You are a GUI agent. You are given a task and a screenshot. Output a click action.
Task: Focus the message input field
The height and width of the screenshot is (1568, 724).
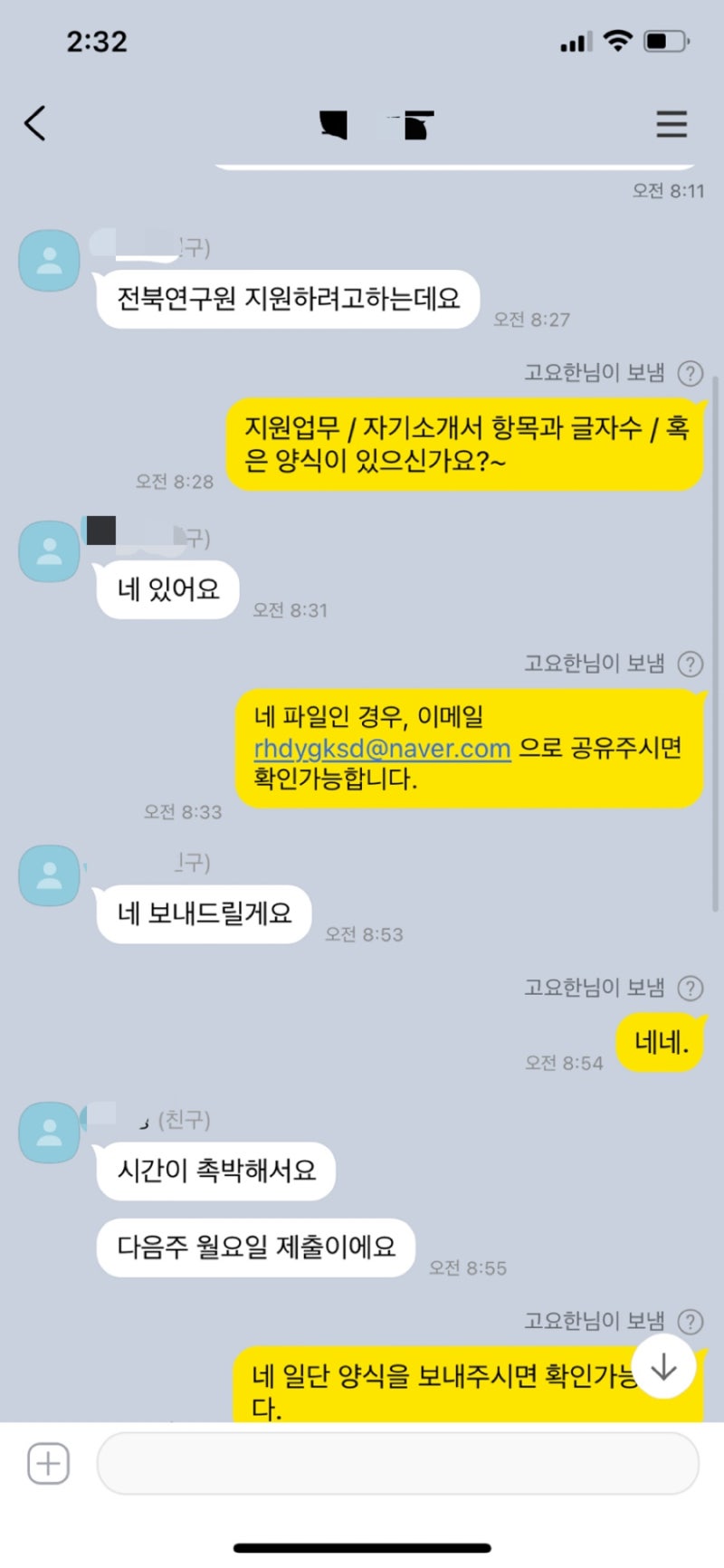[398, 1464]
